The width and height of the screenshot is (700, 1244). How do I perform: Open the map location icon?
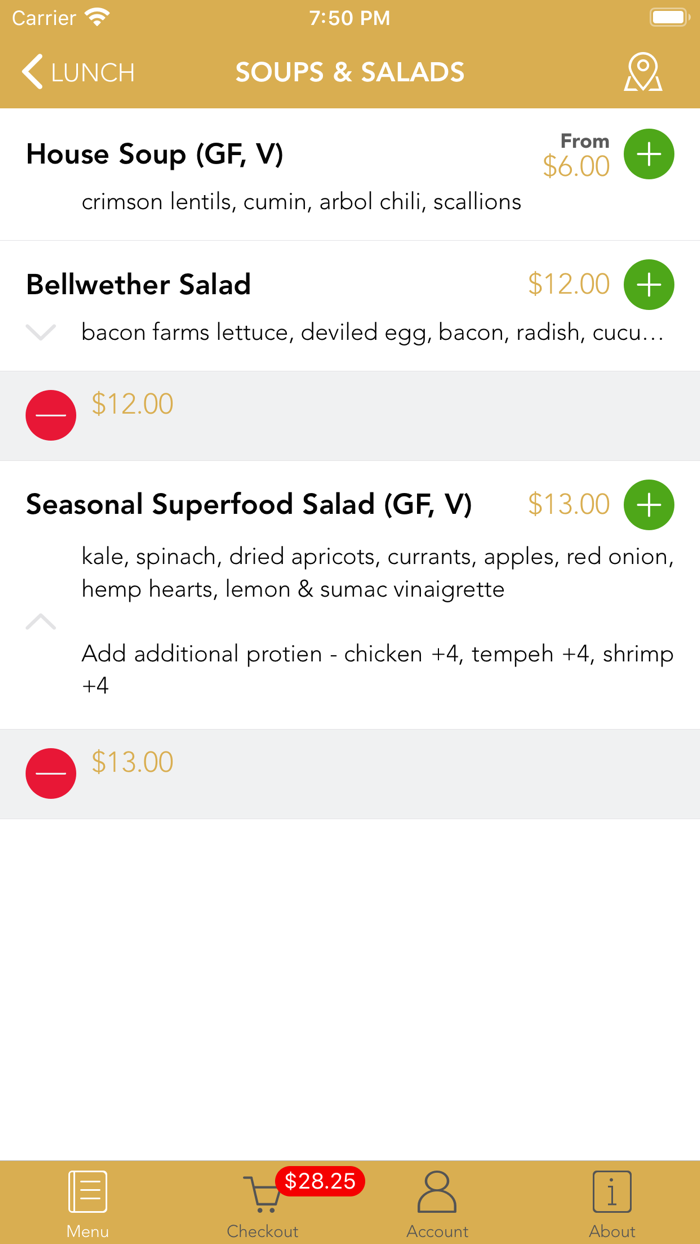click(x=643, y=72)
